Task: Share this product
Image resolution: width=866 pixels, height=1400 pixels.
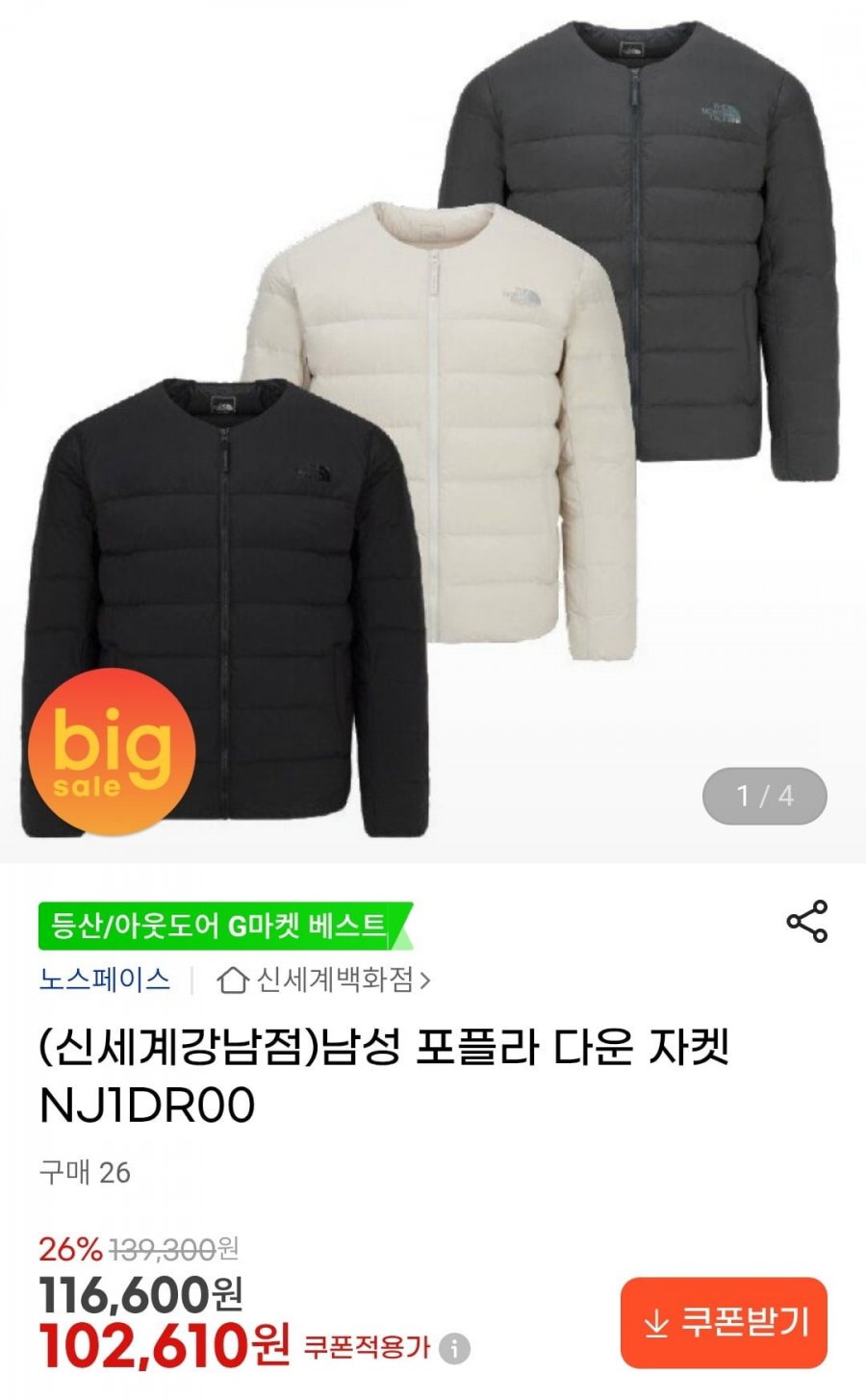Action: pos(806,922)
